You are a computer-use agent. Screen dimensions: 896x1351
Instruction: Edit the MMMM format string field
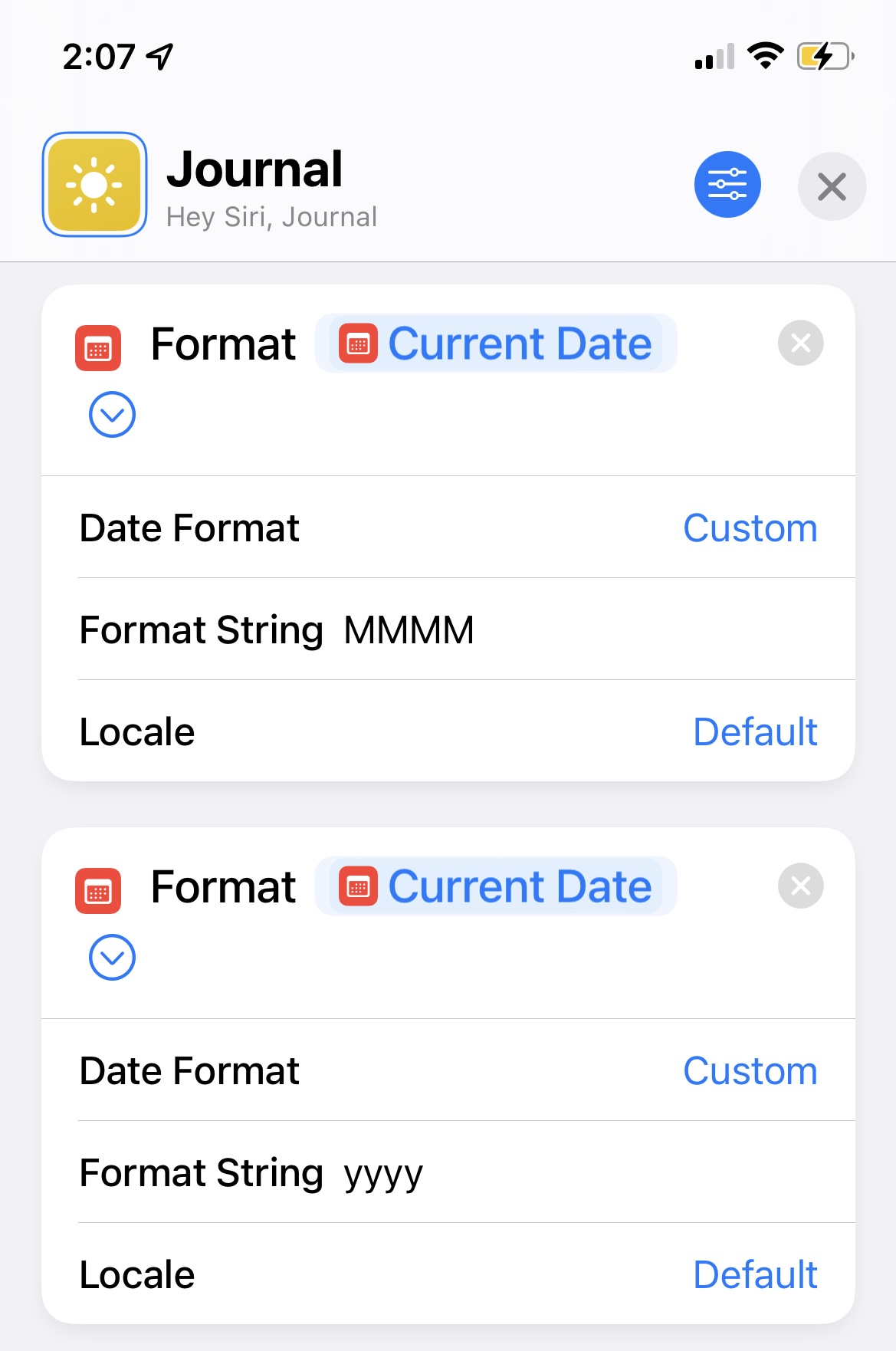point(409,629)
